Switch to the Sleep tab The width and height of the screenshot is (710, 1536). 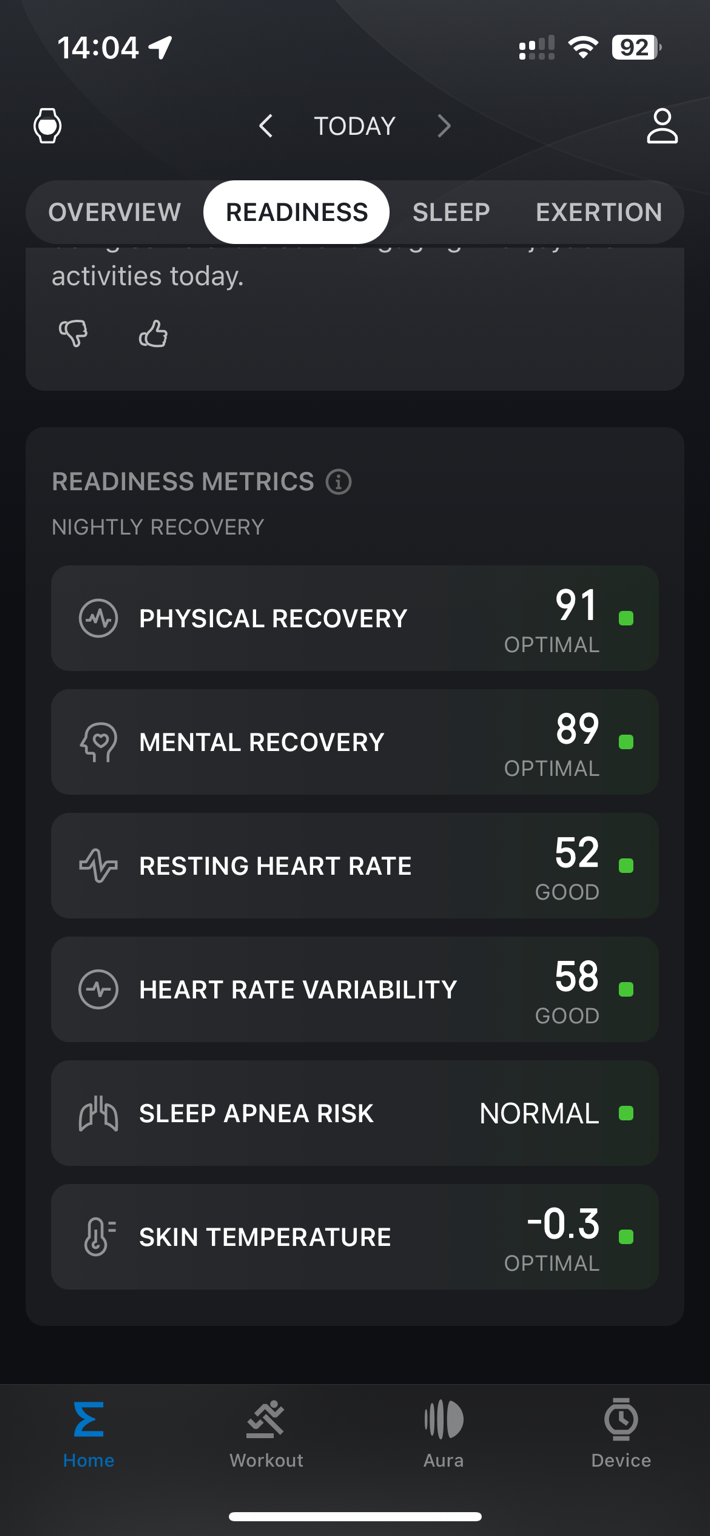click(451, 212)
